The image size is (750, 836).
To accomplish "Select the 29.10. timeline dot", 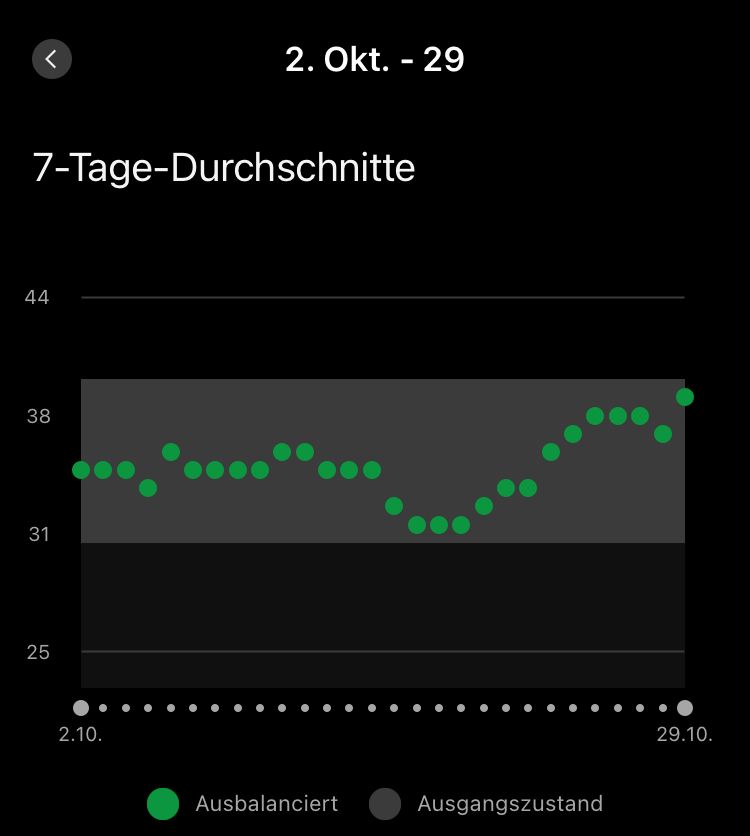I will (685, 708).
